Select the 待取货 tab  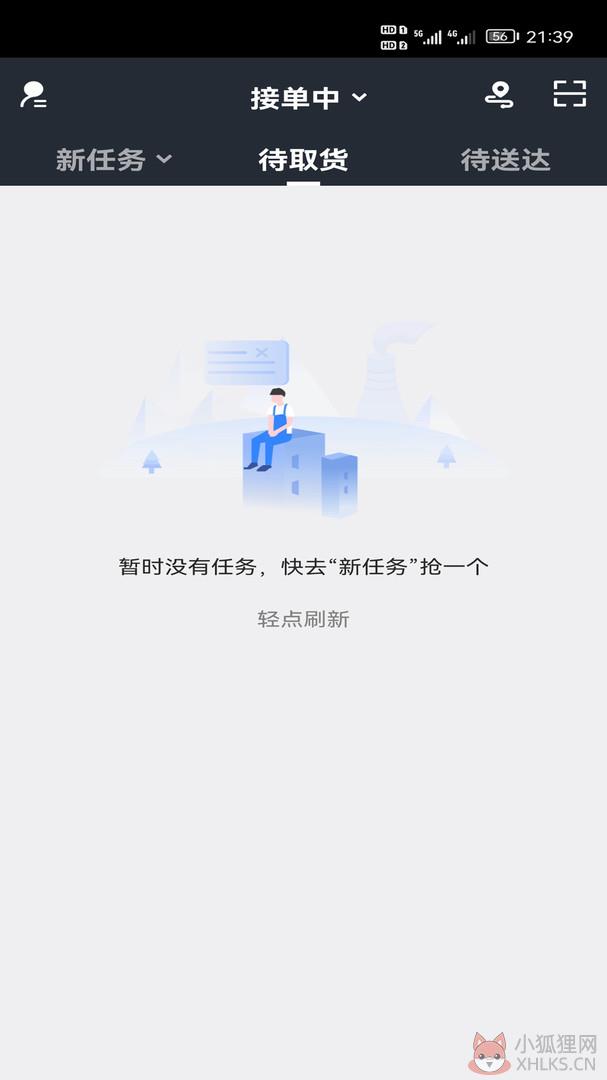303,160
